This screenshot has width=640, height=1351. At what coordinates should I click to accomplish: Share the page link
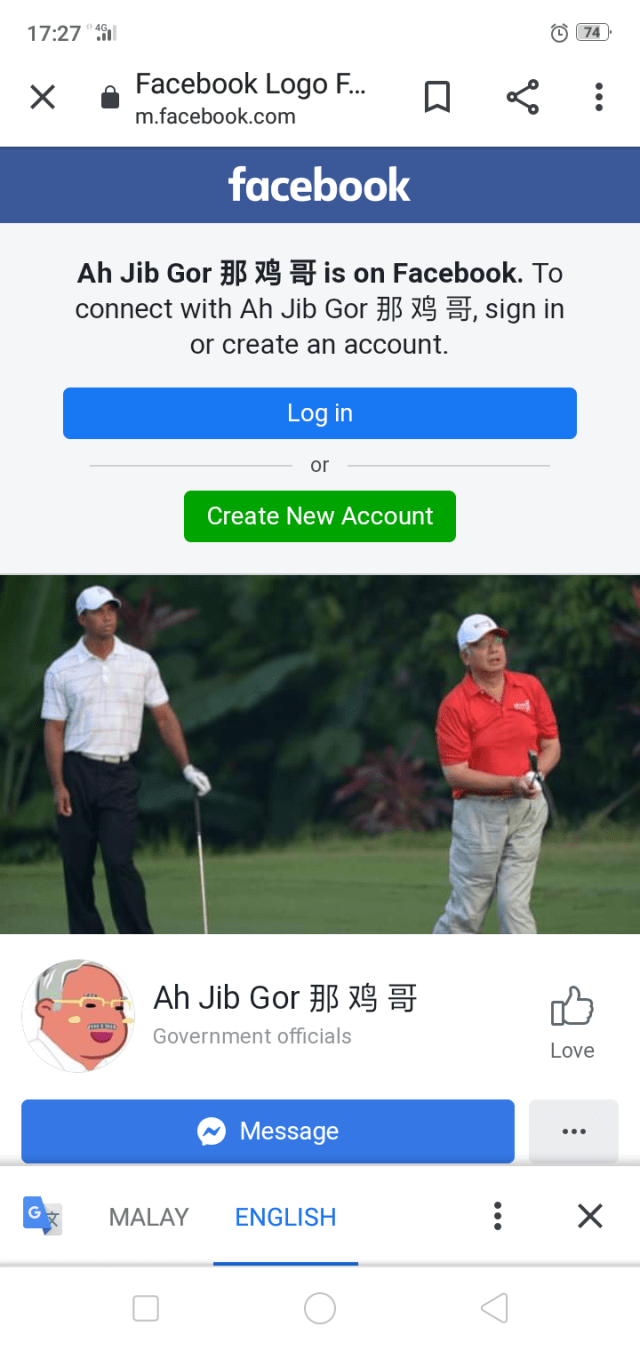click(x=522, y=97)
